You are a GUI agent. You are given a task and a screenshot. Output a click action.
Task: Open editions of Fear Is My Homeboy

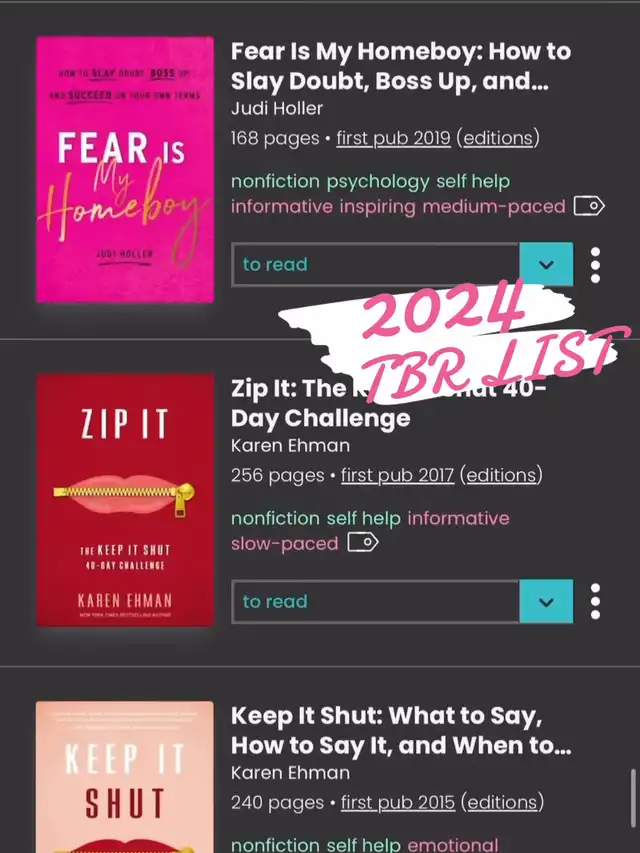pyautogui.click(x=498, y=138)
